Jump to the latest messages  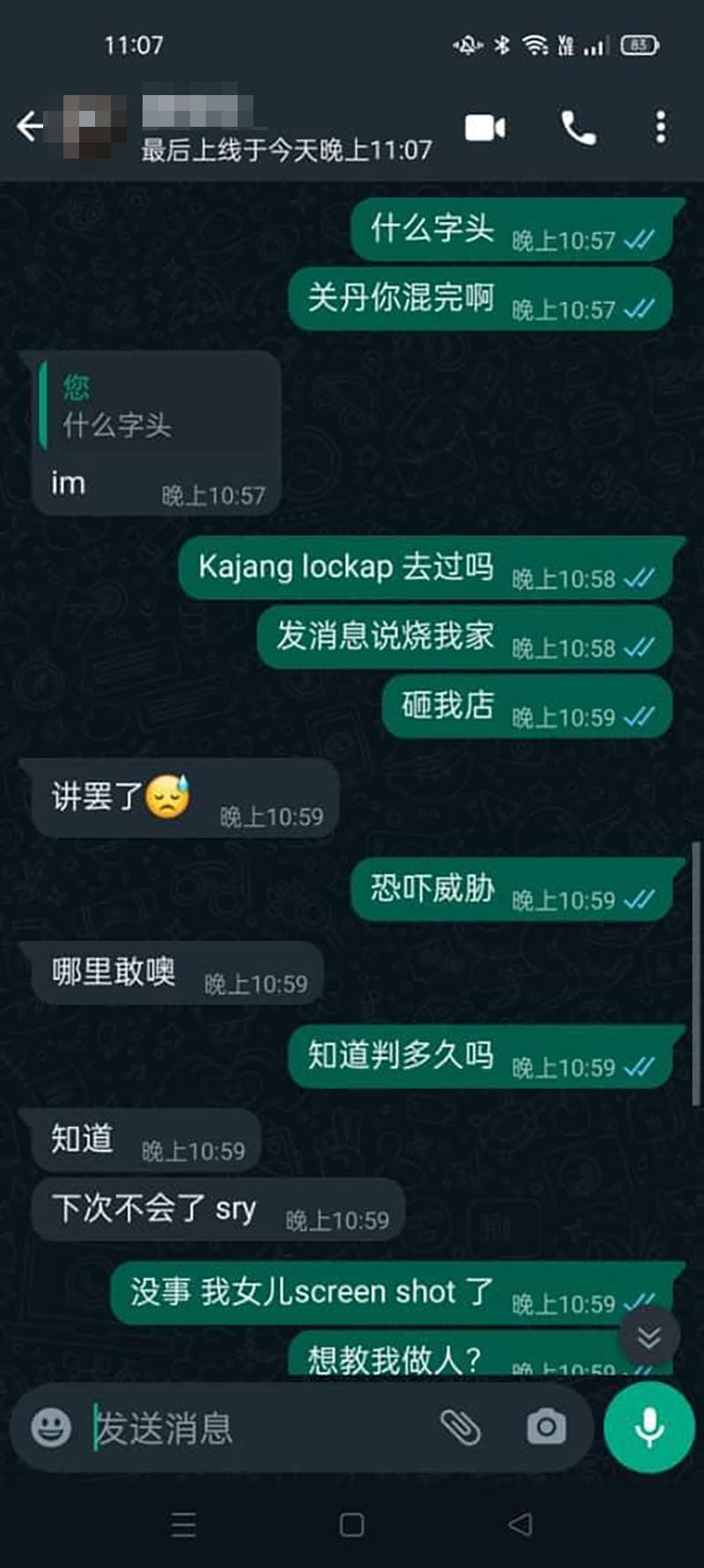649,1338
